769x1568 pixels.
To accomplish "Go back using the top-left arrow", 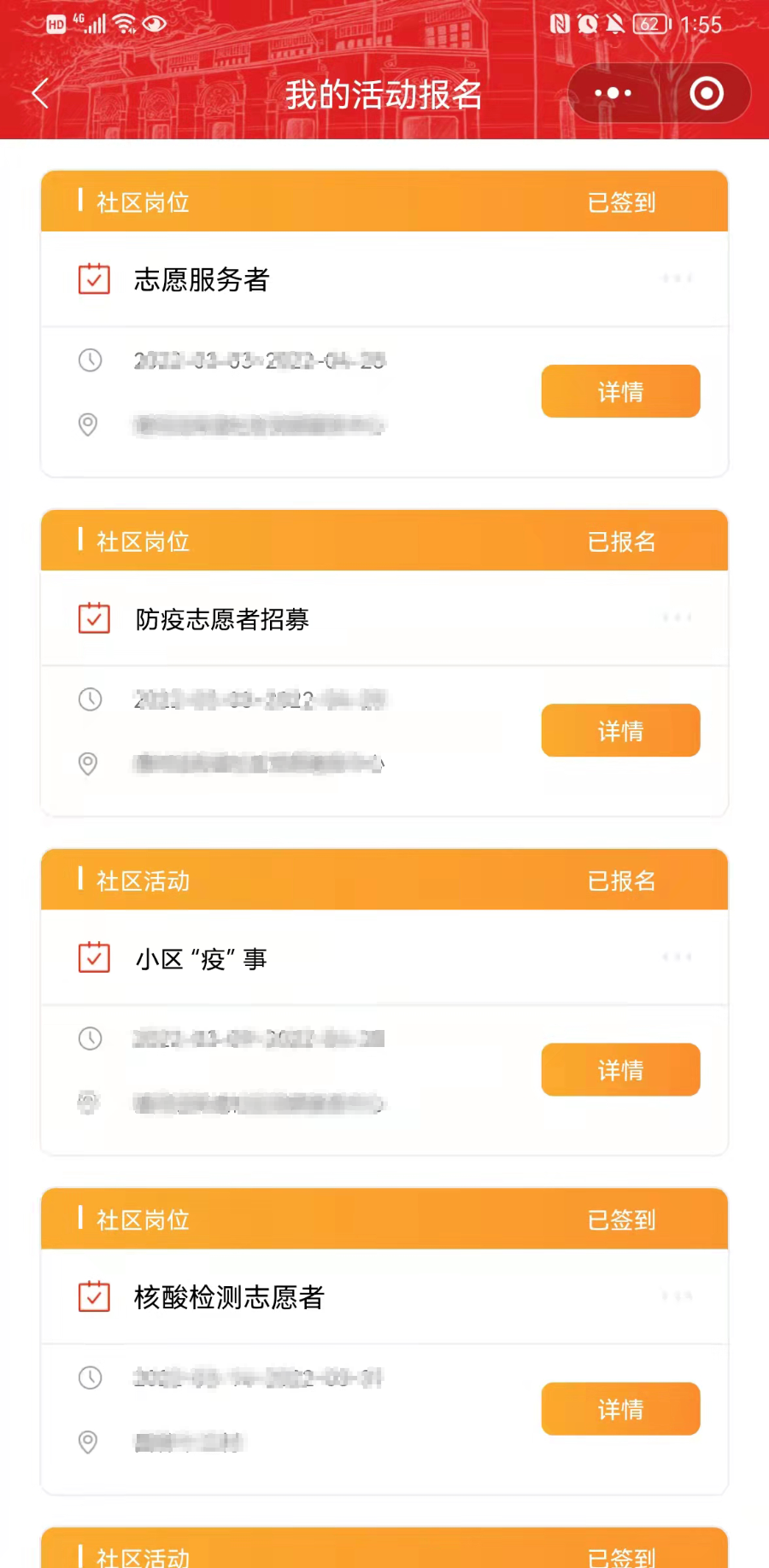I will [41, 94].
